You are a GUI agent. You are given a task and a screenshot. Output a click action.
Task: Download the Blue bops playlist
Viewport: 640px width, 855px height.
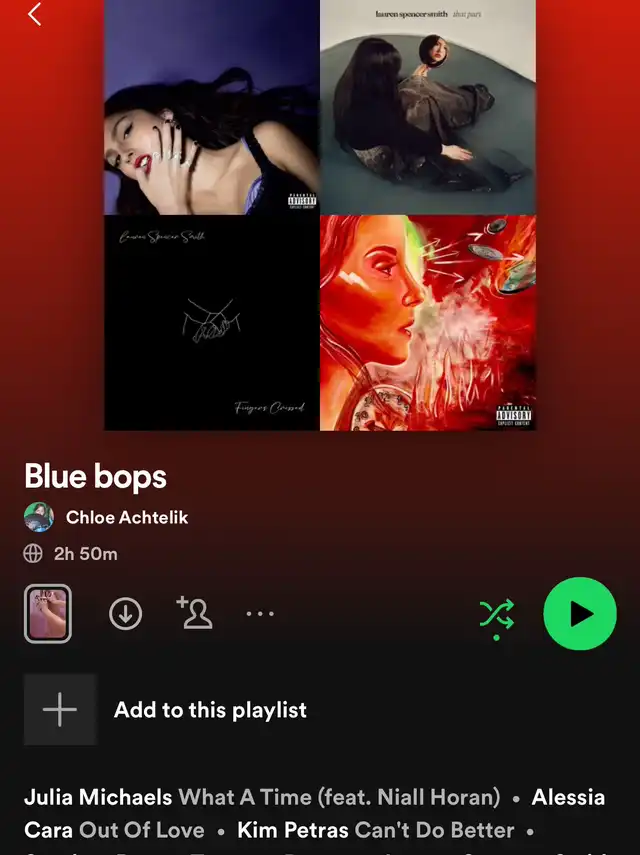coord(125,613)
